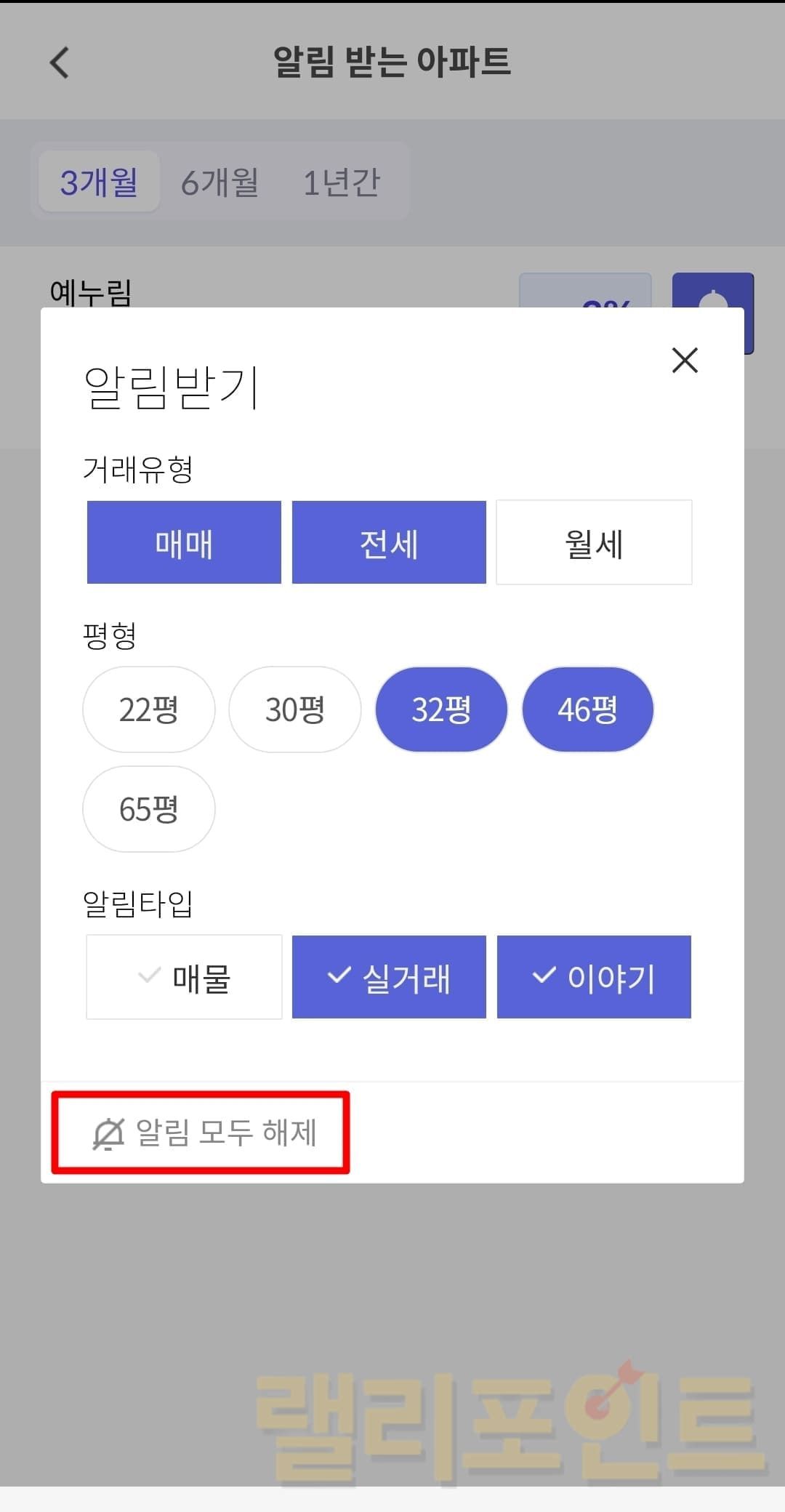Image resolution: width=785 pixels, height=1512 pixels.
Task: Go back from 알림 받는 아파트
Action: 60,63
